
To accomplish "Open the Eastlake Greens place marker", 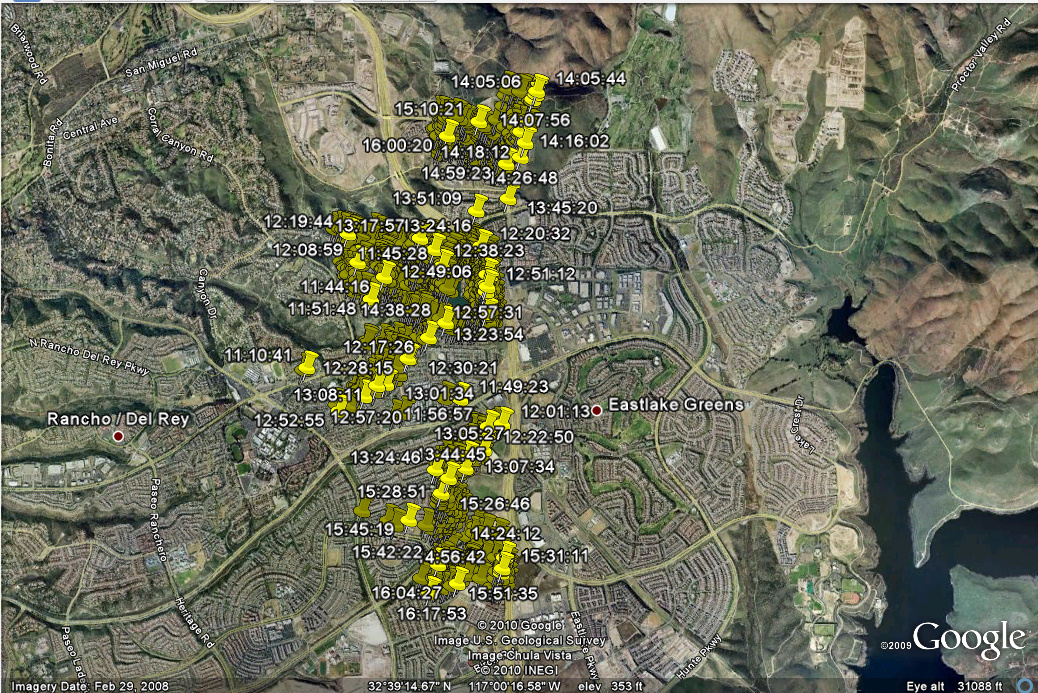I will coord(597,410).
